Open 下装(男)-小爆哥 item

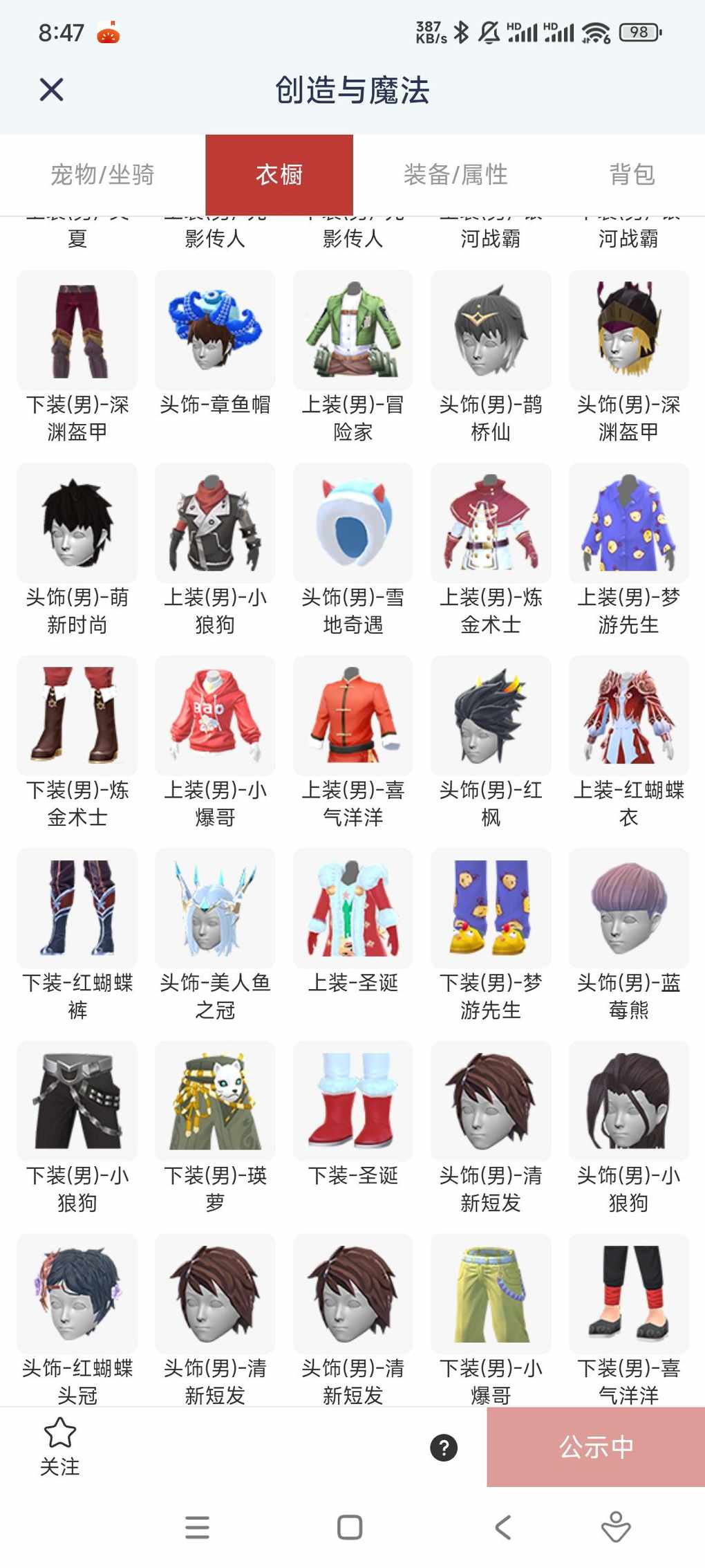click(491, 1294)
